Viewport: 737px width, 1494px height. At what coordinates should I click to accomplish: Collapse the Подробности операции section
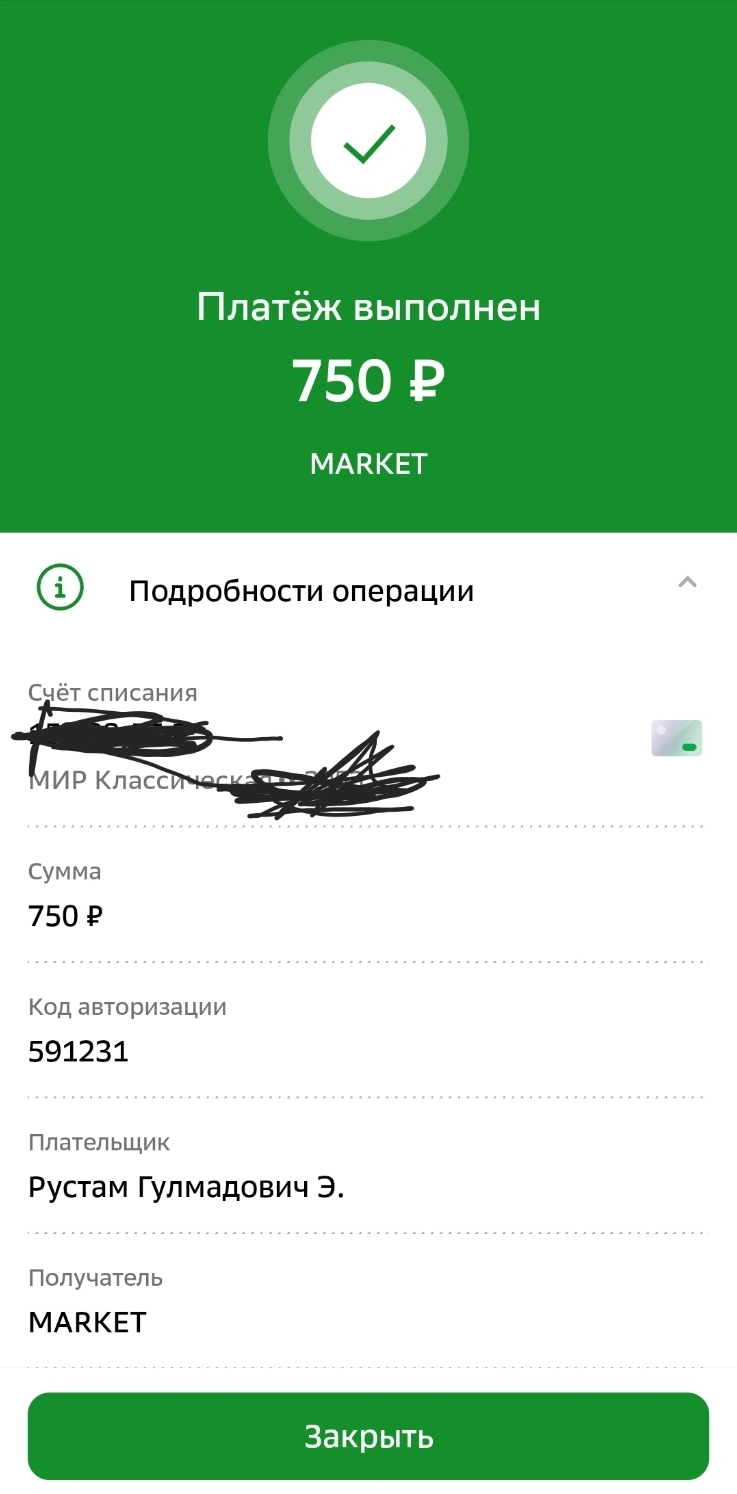687,583
